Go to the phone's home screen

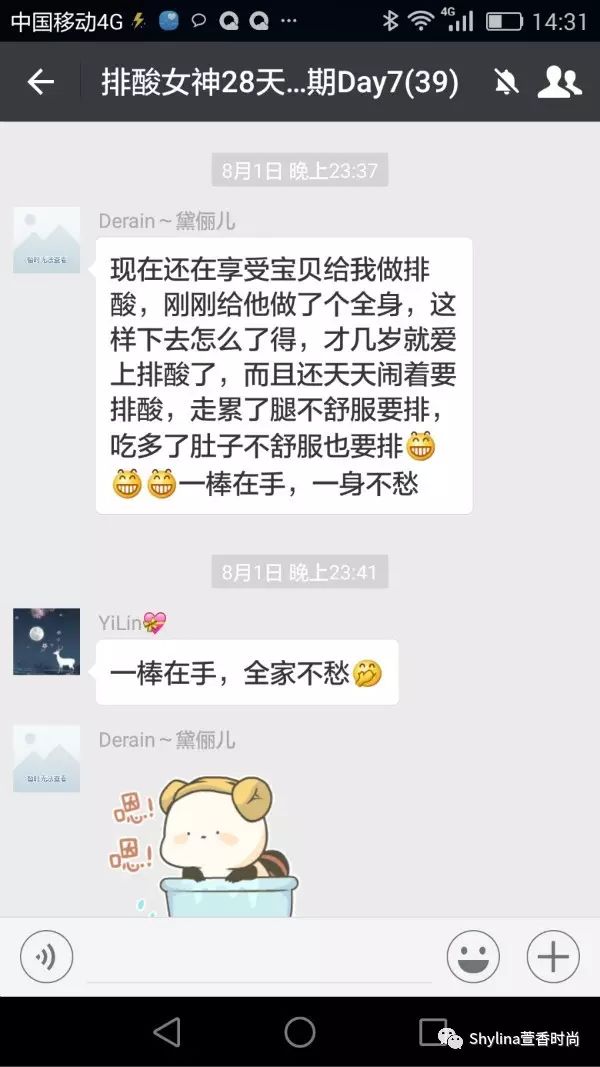[300, 1032]
